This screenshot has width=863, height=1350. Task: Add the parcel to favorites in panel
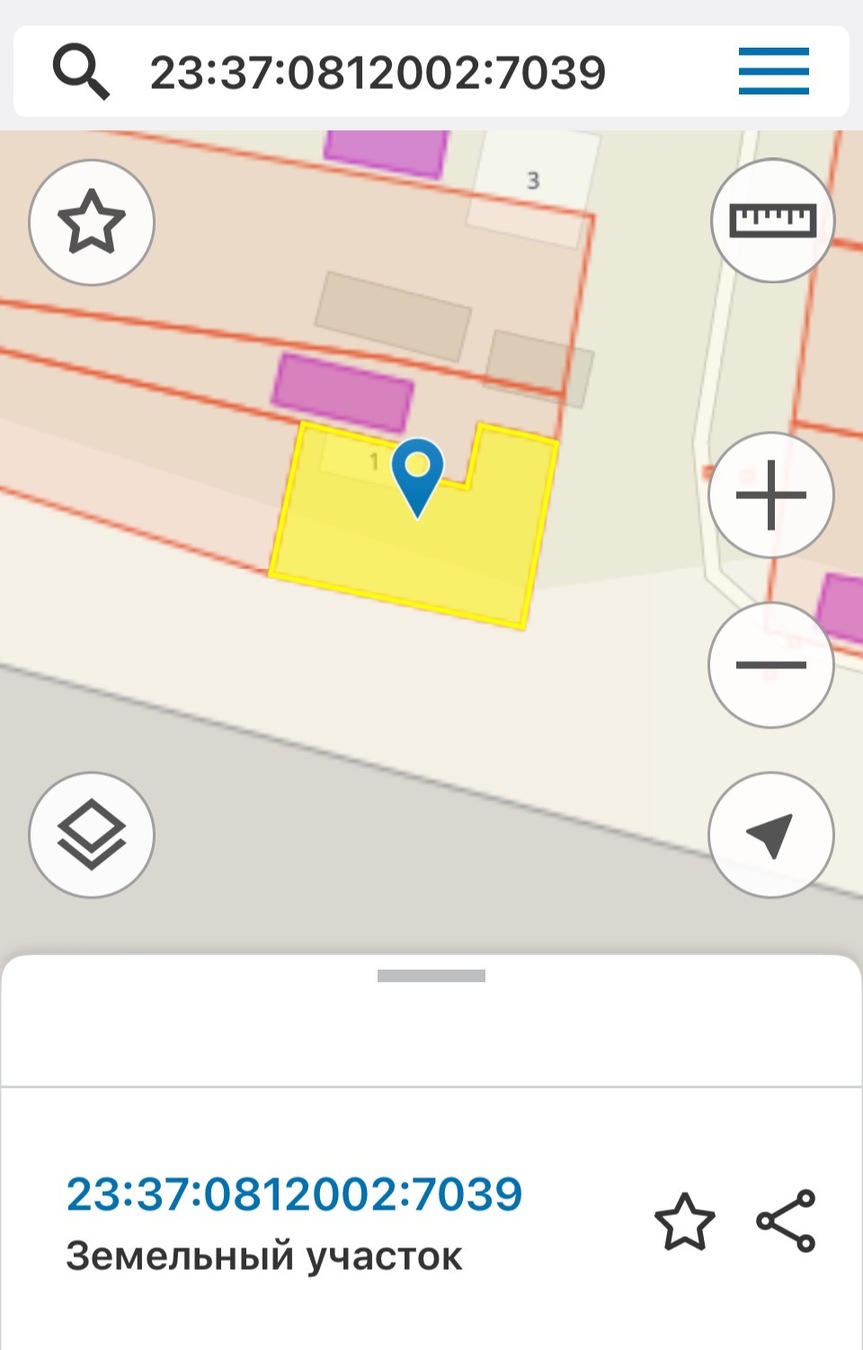[685, 1221]
